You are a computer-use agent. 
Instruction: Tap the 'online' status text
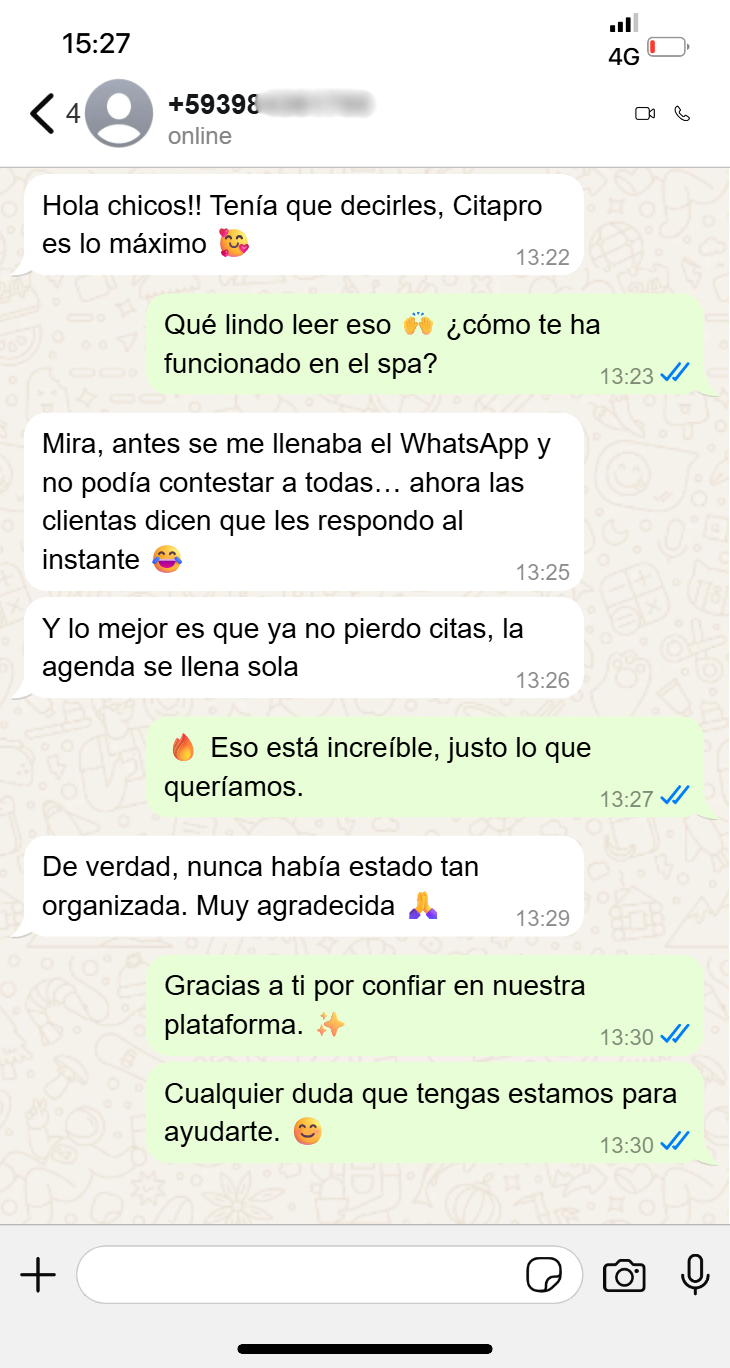199,135
